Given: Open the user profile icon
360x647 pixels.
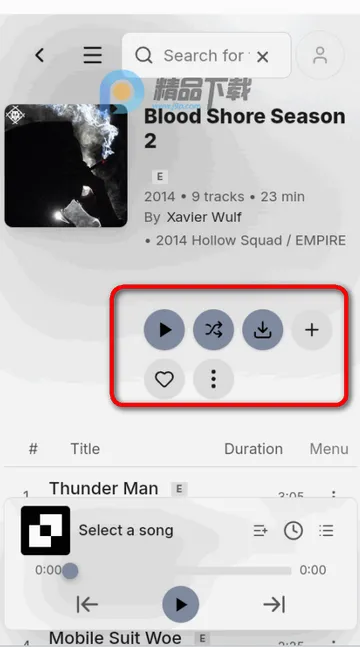Looking at the screenshot, I should click(x=320, y=55).
